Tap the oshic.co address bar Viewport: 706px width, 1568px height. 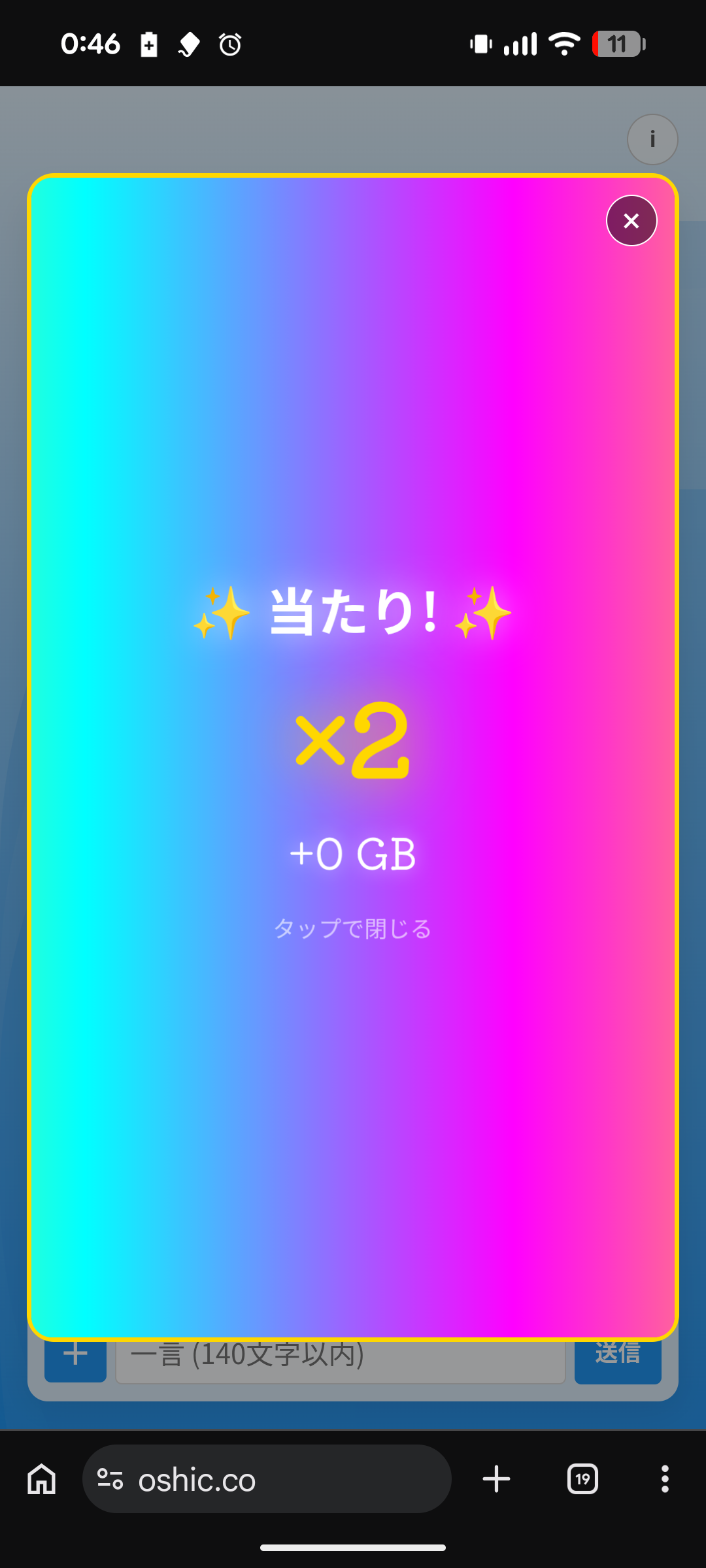(x=267, y=1479)
